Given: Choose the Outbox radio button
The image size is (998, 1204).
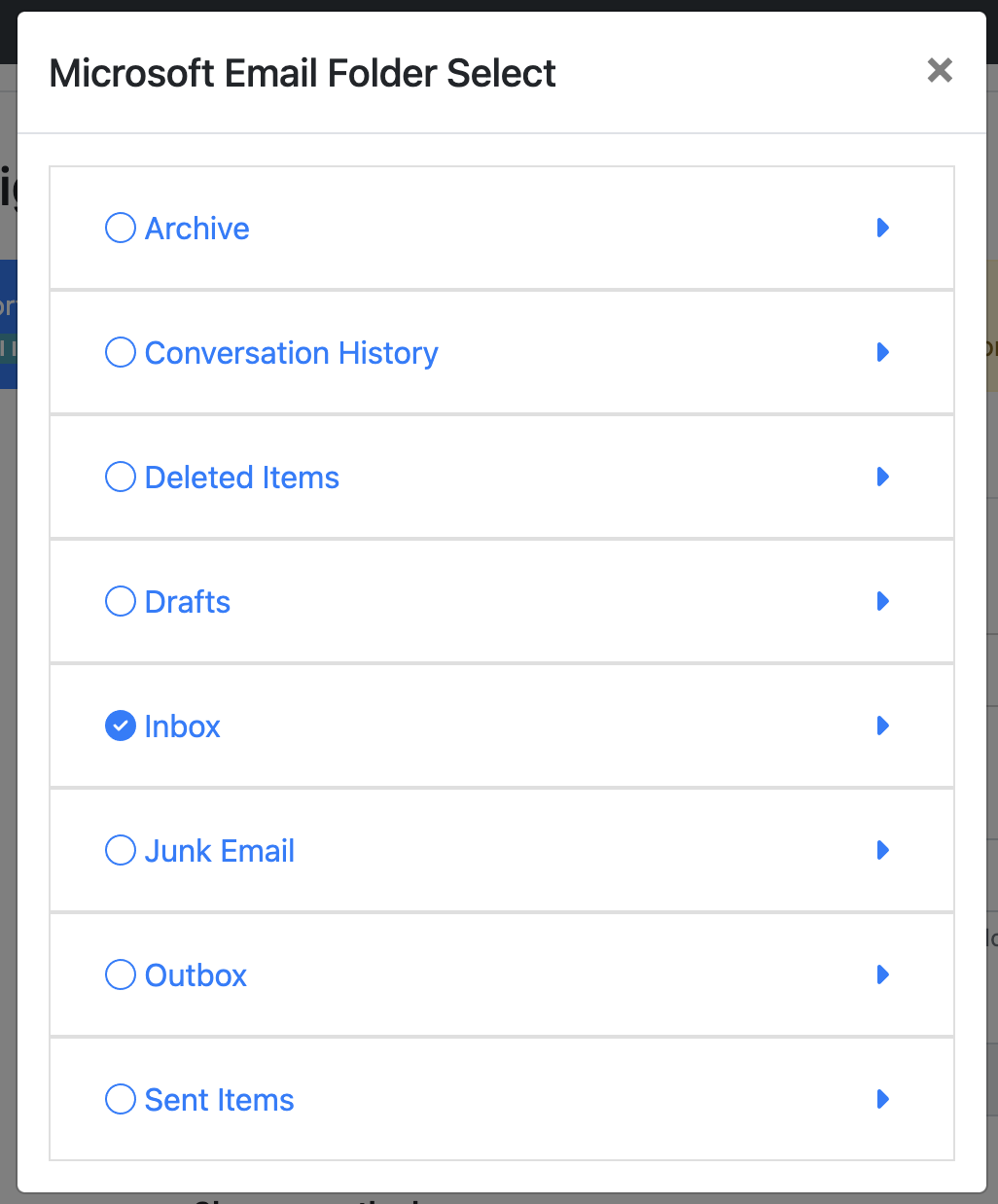Looking at the screenshot, I should pyautogui.click(x=120, y=974).
